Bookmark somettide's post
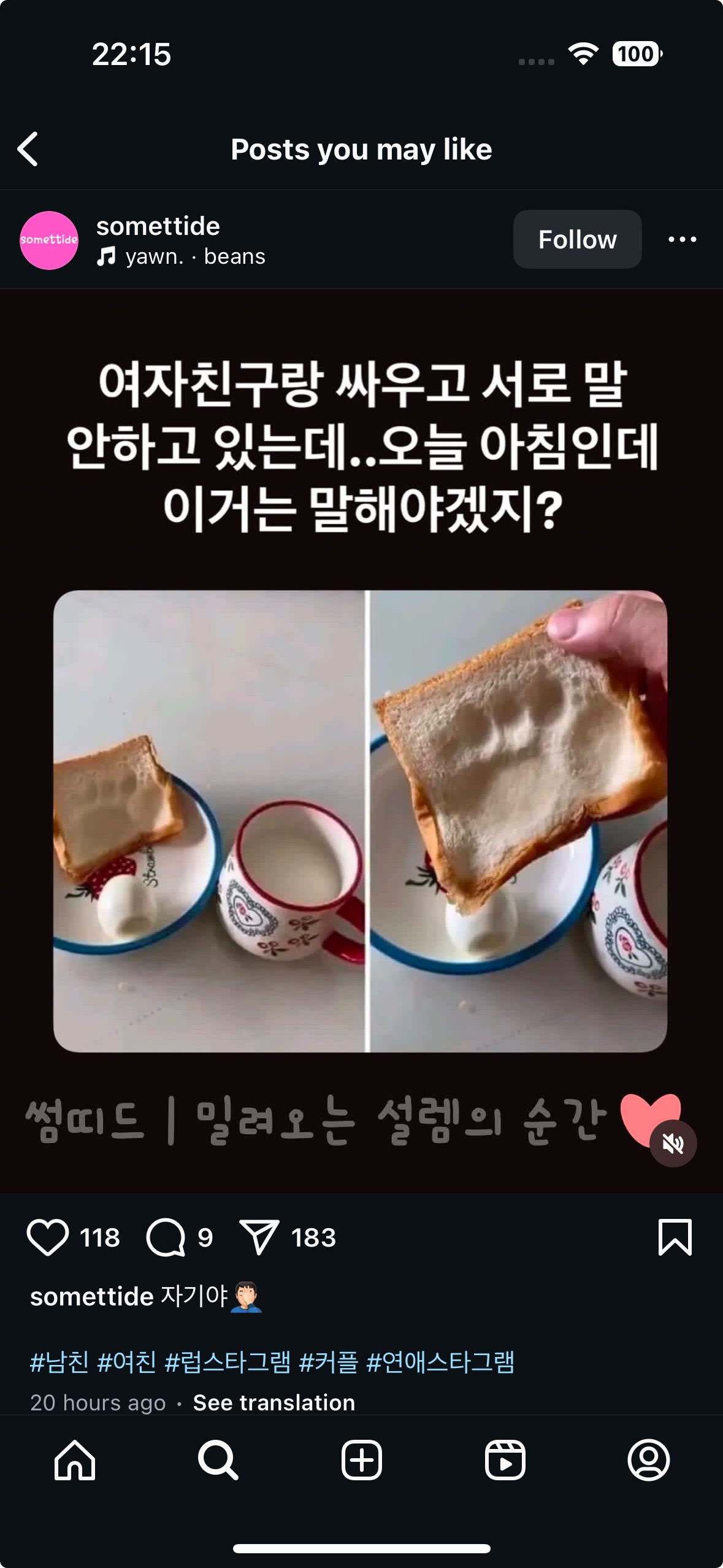The image size is (723, 1568). click(x=675, y=1237)
